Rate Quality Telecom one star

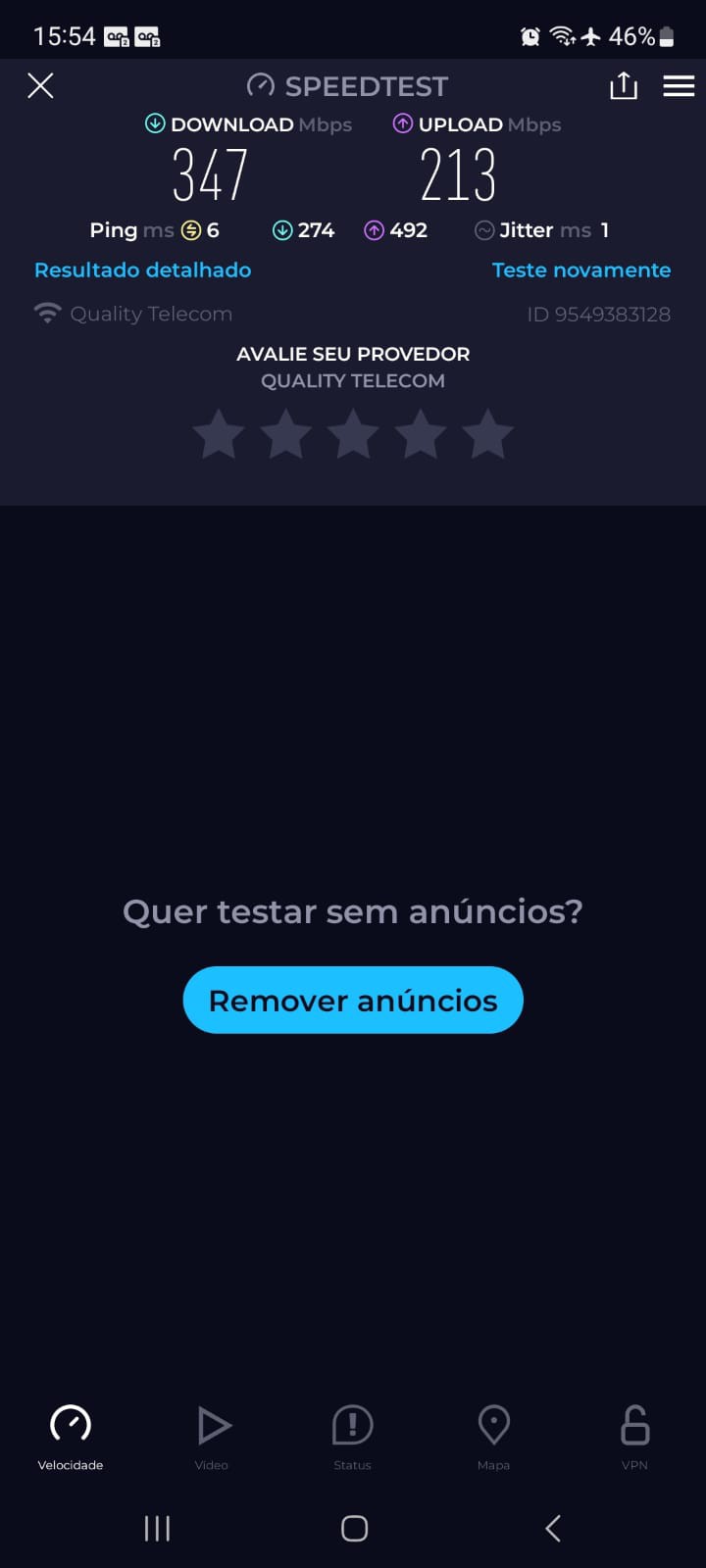coord(219,434)
